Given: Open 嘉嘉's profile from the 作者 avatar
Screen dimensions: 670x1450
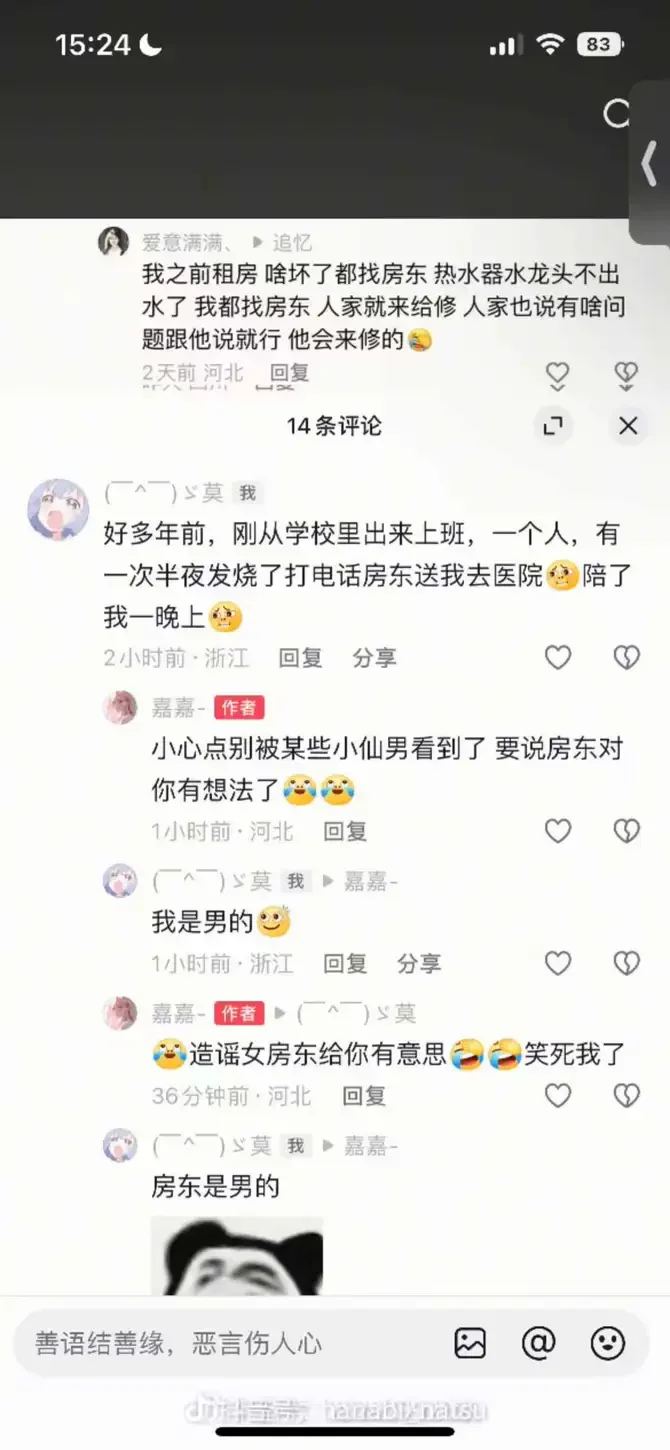Looking at the screenshot, I should pyautogui.click(x=121, y=707).
